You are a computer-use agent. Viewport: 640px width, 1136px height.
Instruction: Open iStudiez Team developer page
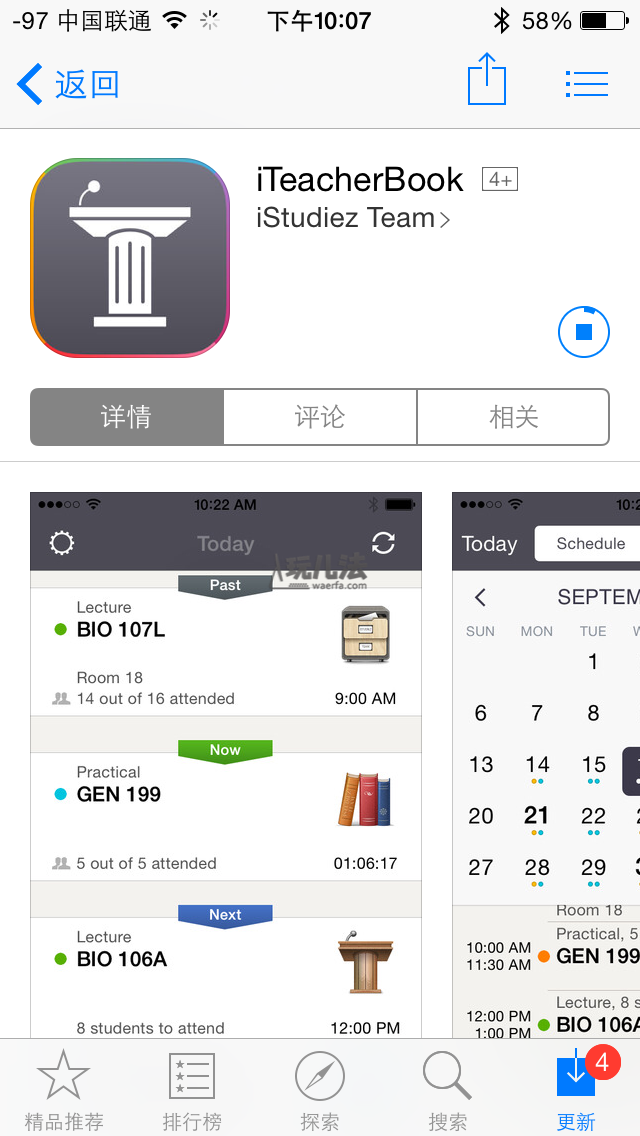coord(352,218)
